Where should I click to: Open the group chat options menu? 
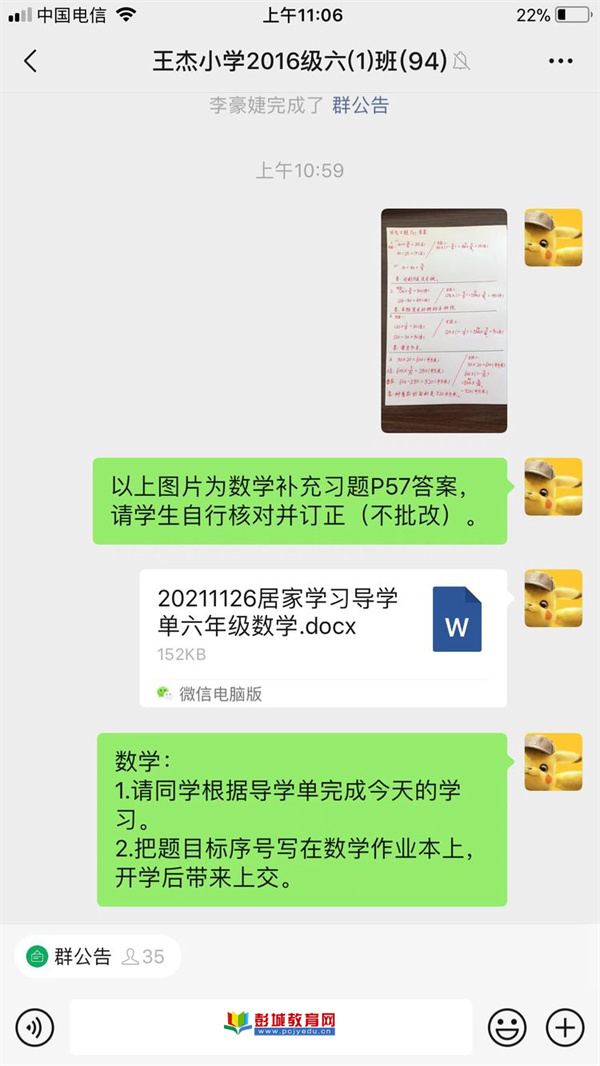coord(560,61)
